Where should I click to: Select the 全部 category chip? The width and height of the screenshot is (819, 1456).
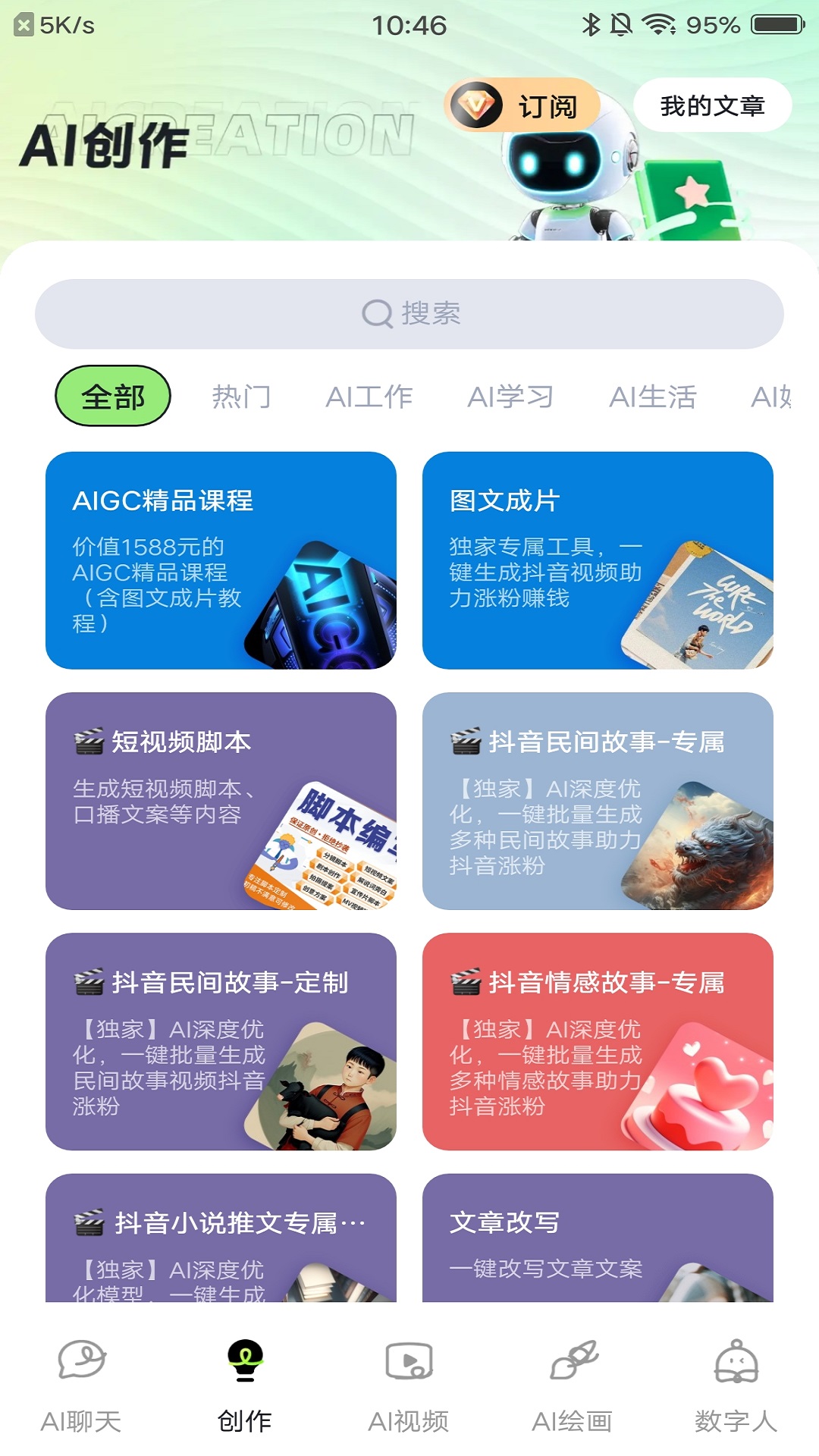click(x=113, y=397)
